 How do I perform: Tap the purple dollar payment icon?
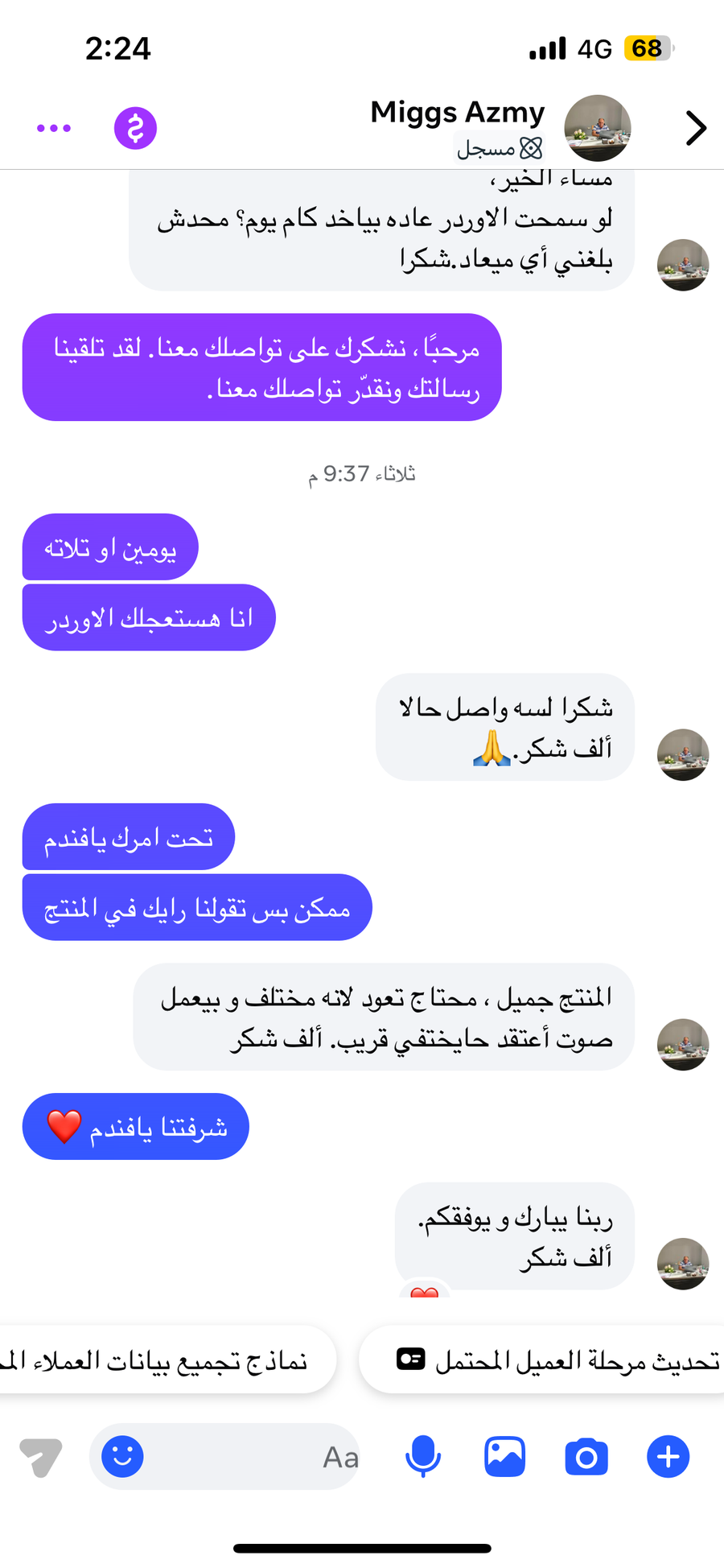pyautogui.click(x=135, y=128)
